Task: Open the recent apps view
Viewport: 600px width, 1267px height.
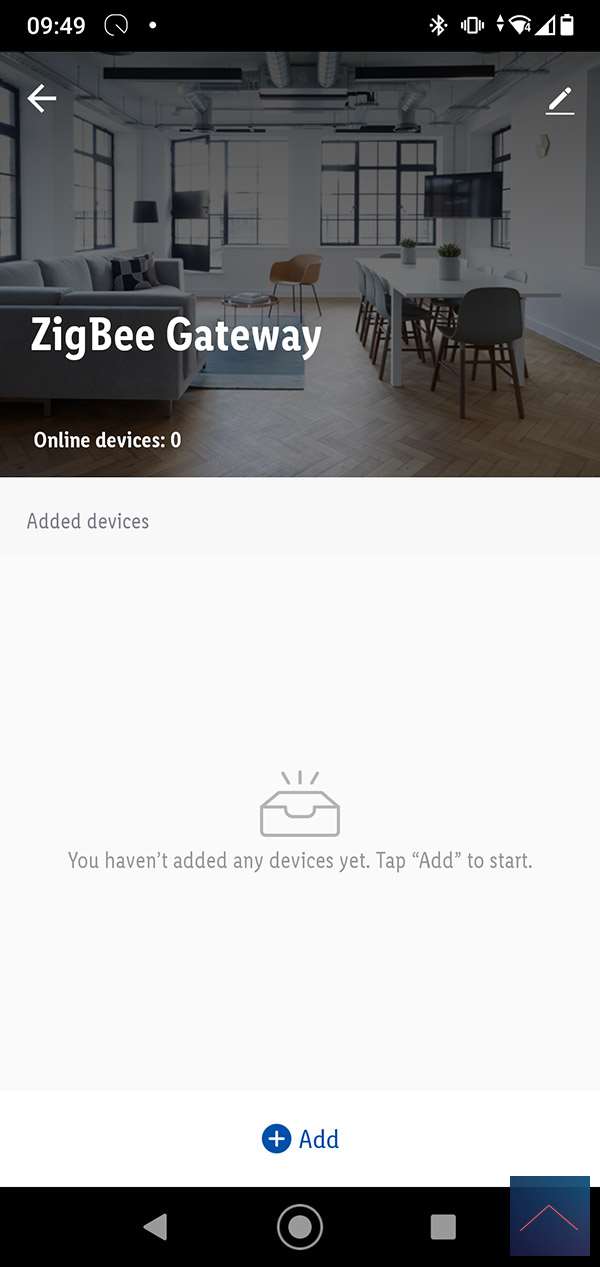Action: point(443,1227)
